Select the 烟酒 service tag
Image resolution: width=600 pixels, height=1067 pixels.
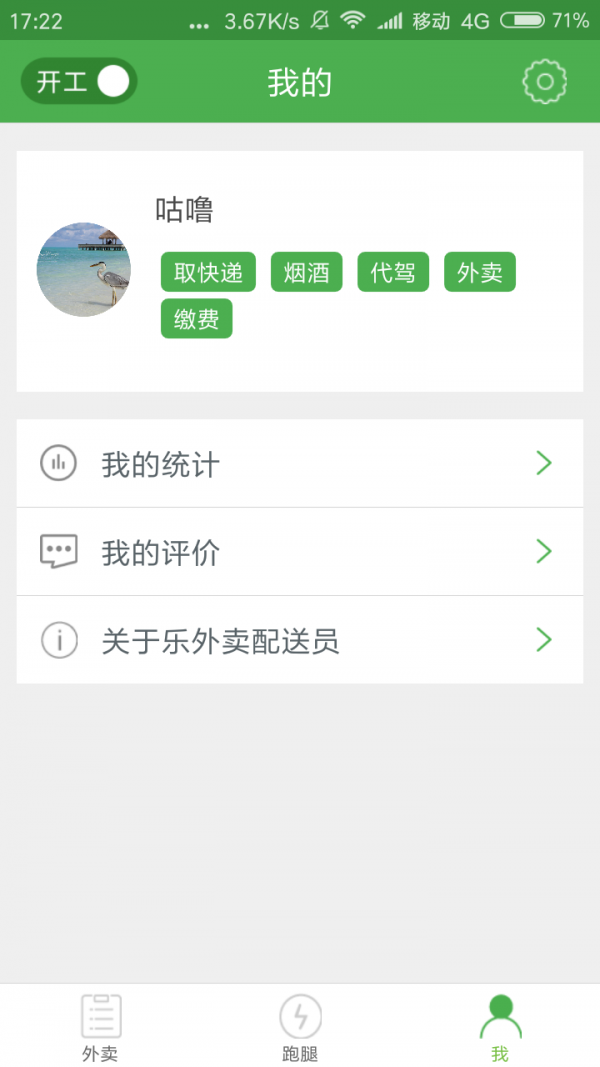pyautogui.click(x=306, y=272)
